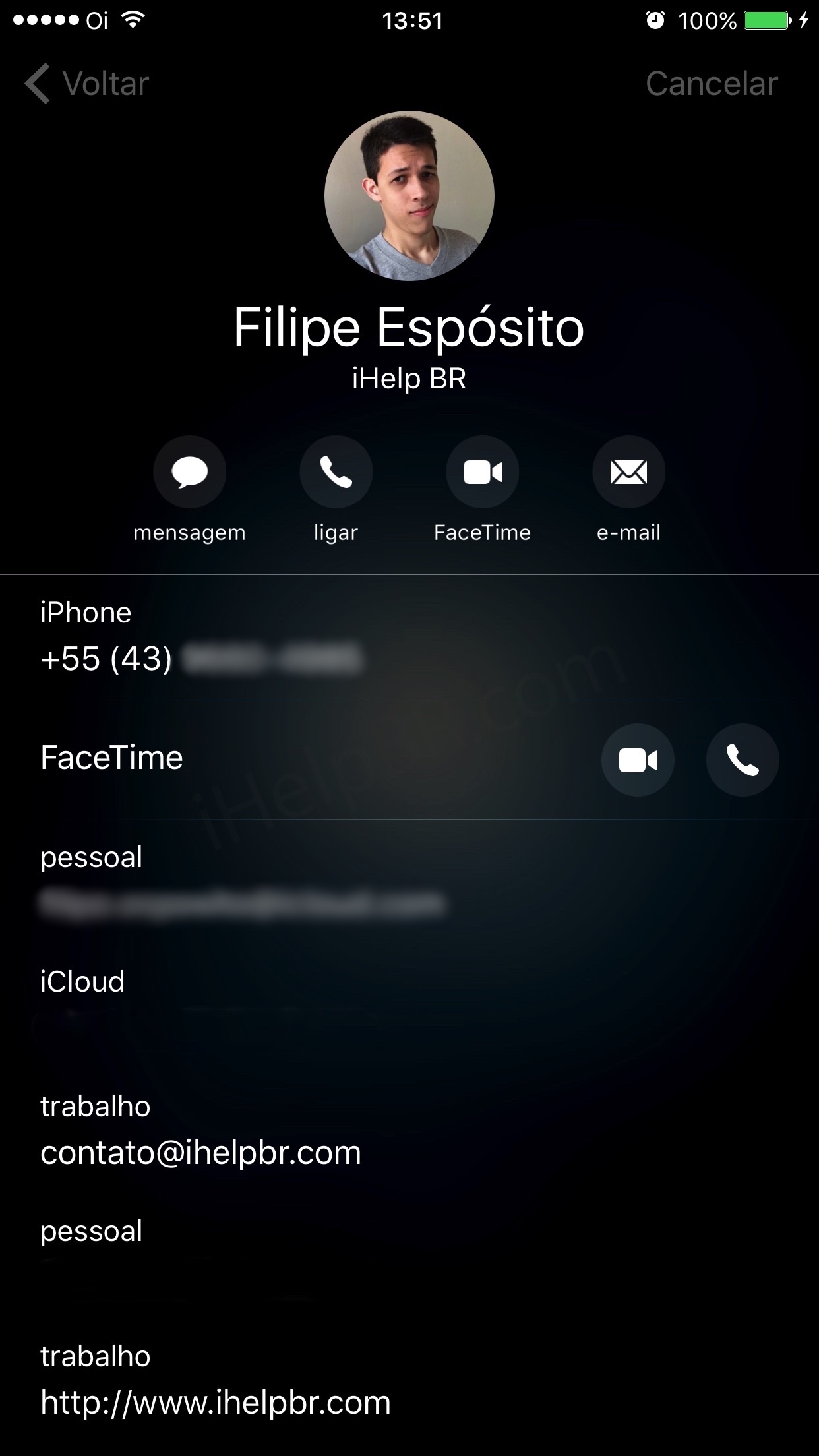Open Filipe Espósito's profile photo
The image size is (819, 1456).
coord(409,196)
